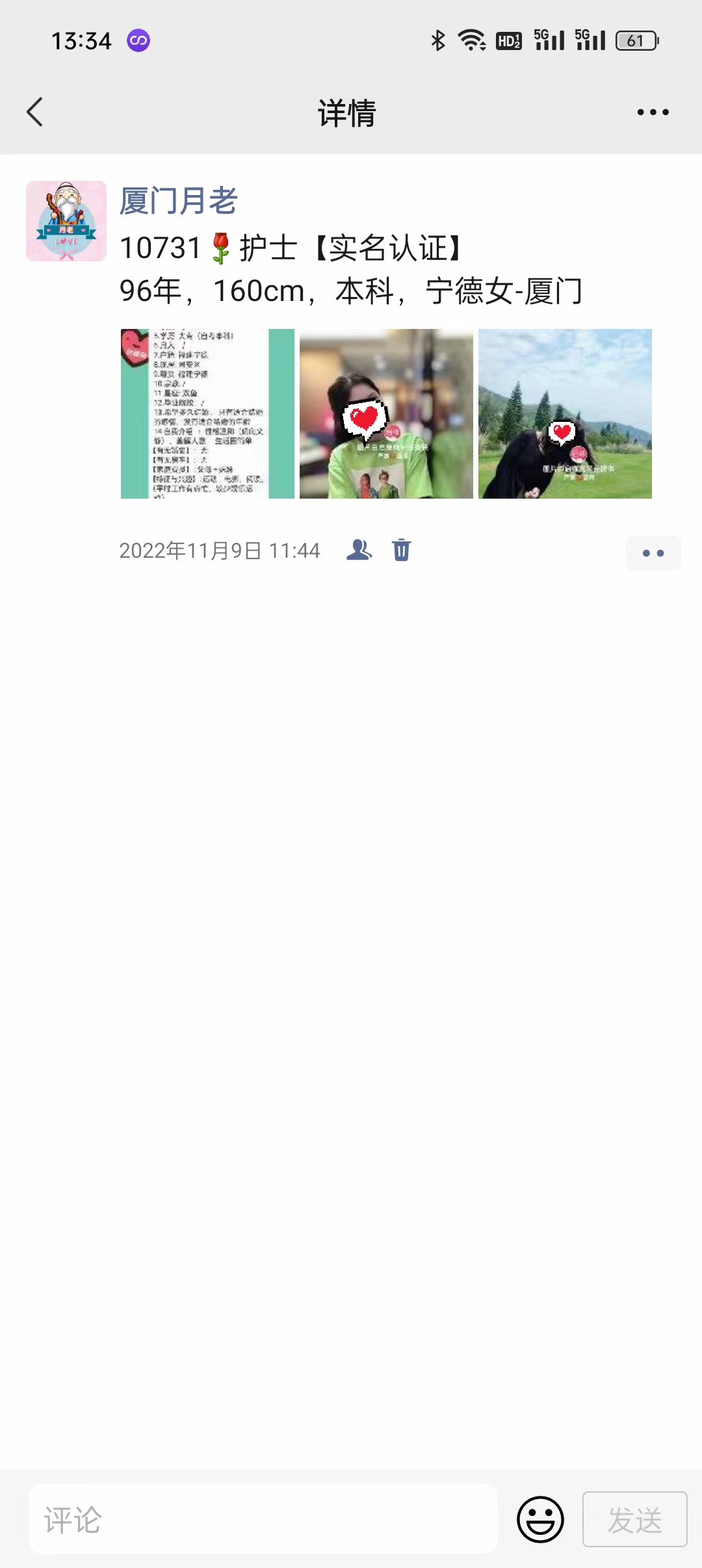702x1568 pixels.
Task: Tap the 发送 button
Action: coord(634,1519)
